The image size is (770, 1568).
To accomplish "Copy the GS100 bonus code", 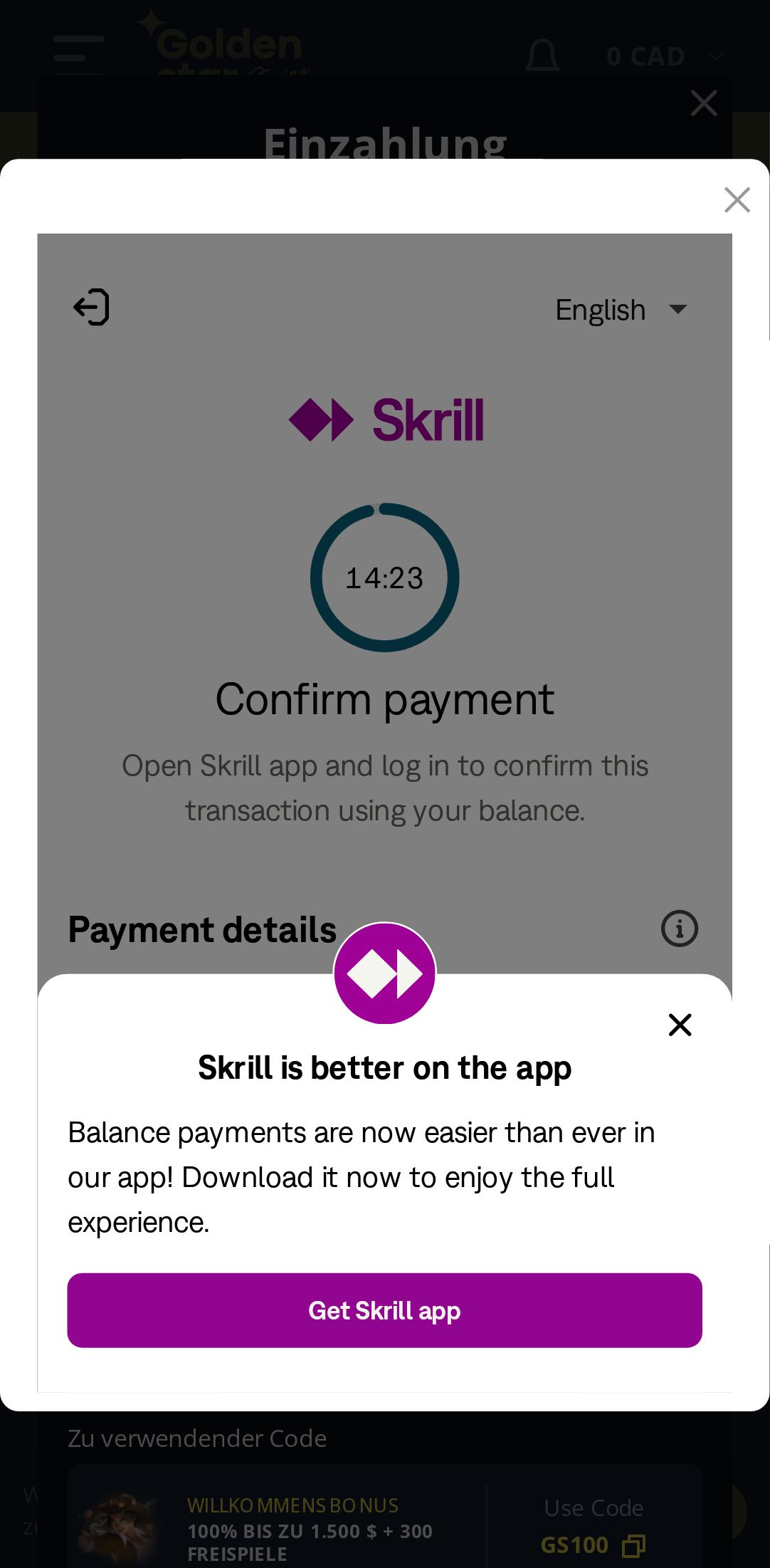I will (633, 1545).
